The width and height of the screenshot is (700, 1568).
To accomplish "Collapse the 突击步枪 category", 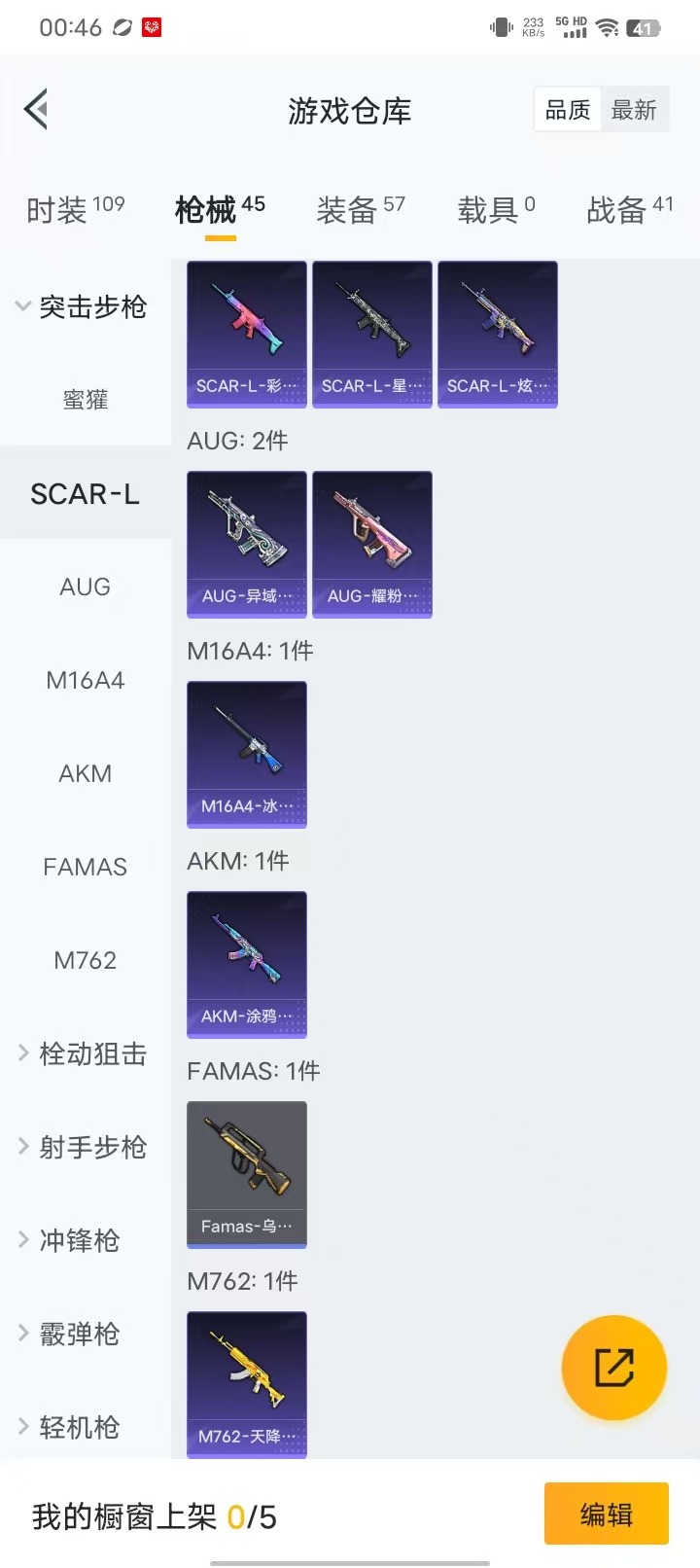I will click(83, 307).
